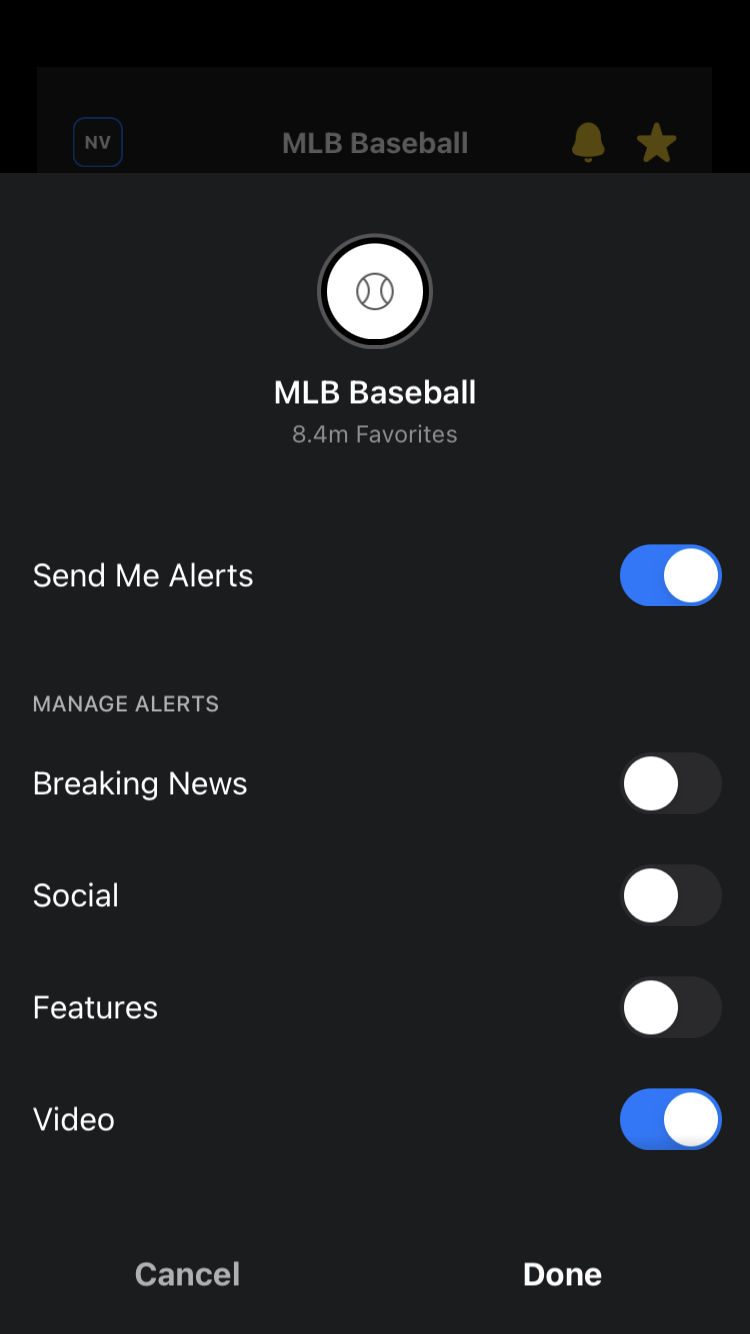This screenshot has width=750, height=1334.
Task: Disable Video alerts
Action: [x=670, y=1119]
